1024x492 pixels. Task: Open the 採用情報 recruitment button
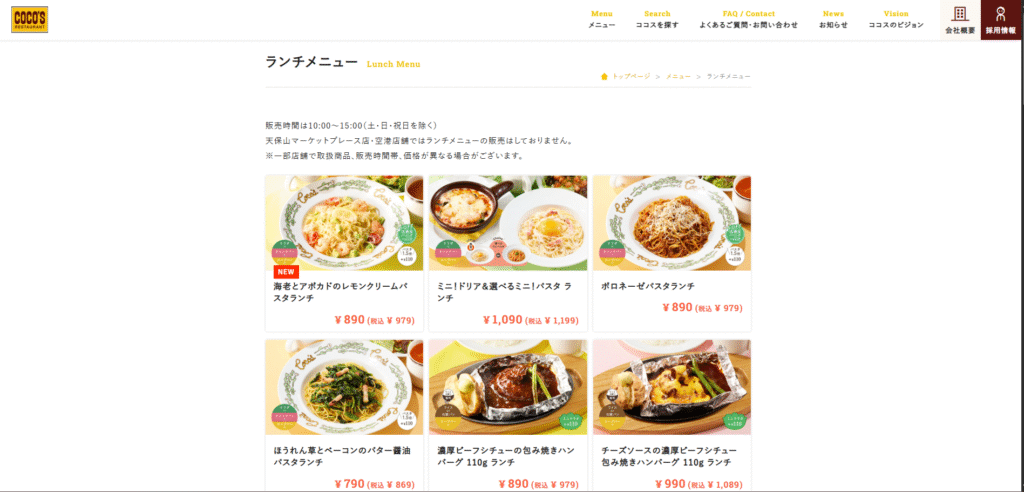tap(1002, 20)
